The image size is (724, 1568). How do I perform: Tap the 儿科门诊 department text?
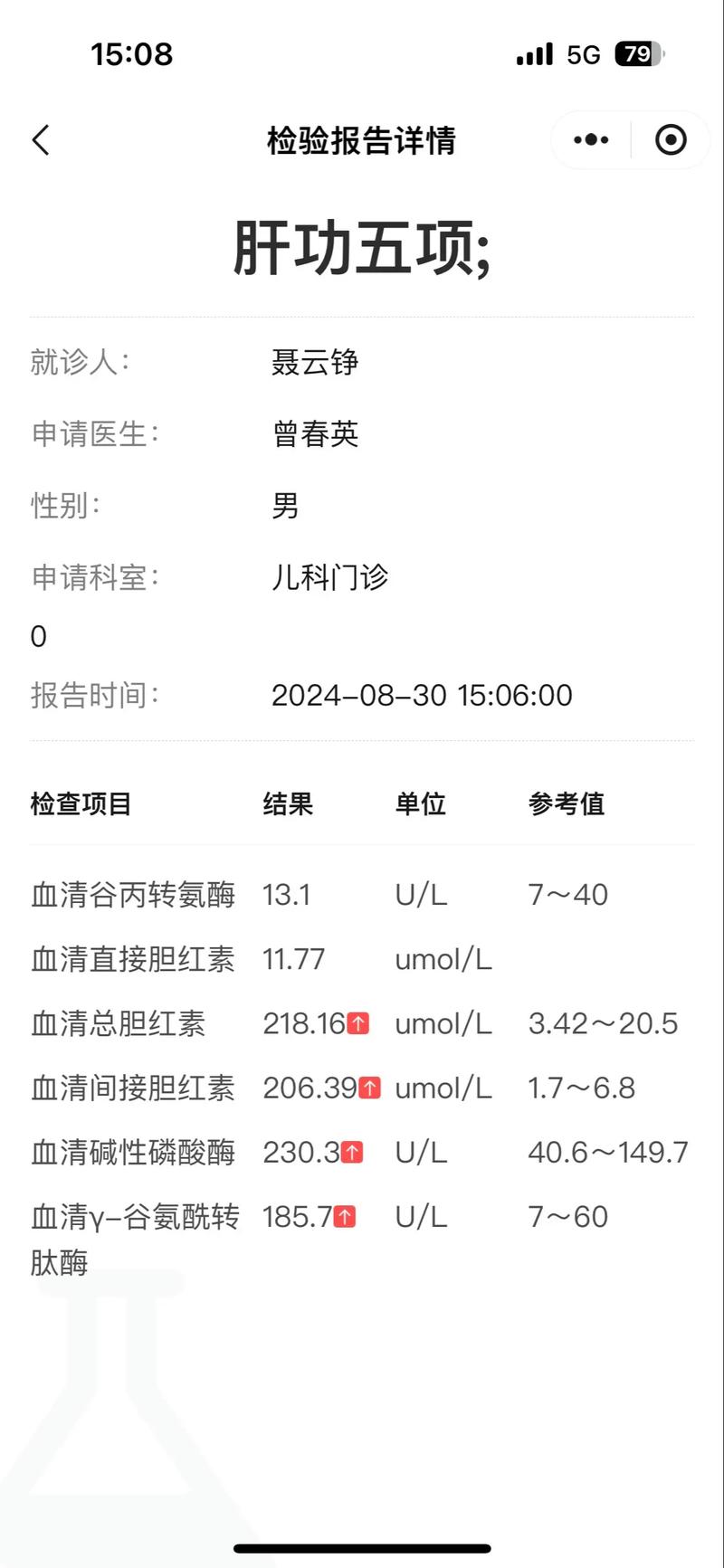pos(331,577)
